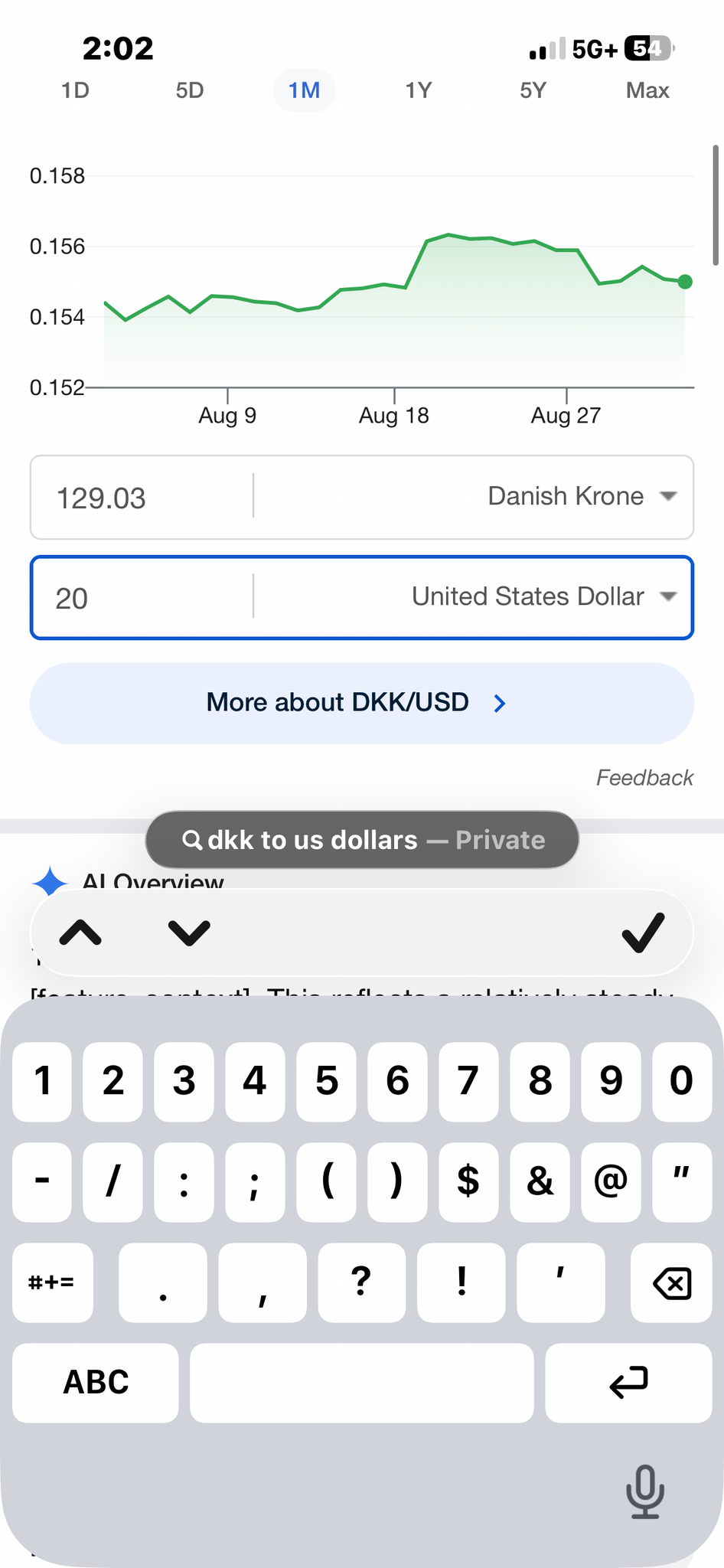Type the decimal point key
This screenshot has width=724, height=1568.
click(163, 1282)
